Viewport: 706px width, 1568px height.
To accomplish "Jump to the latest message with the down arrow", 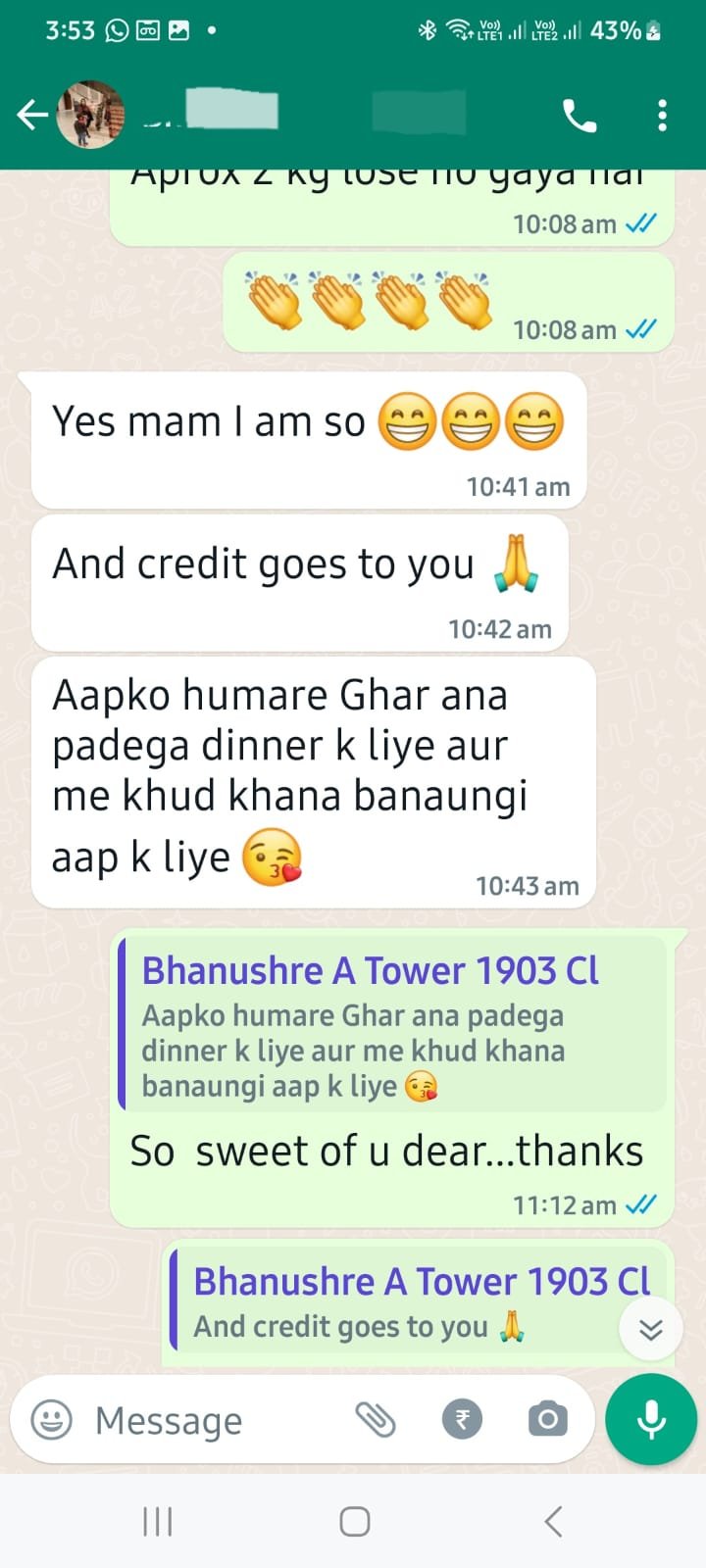I will tap(650, 1329).
